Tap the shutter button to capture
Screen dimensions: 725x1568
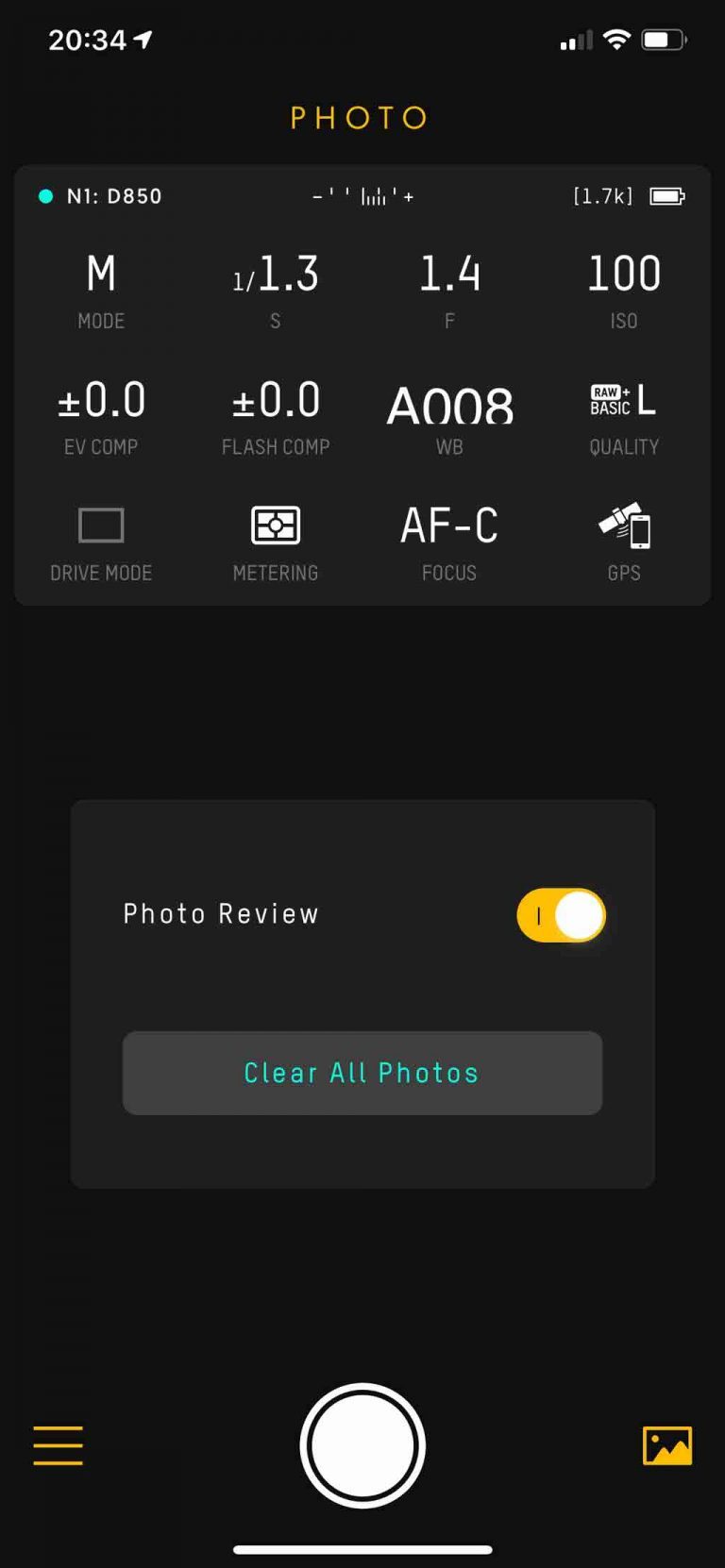coord(362,1444)
